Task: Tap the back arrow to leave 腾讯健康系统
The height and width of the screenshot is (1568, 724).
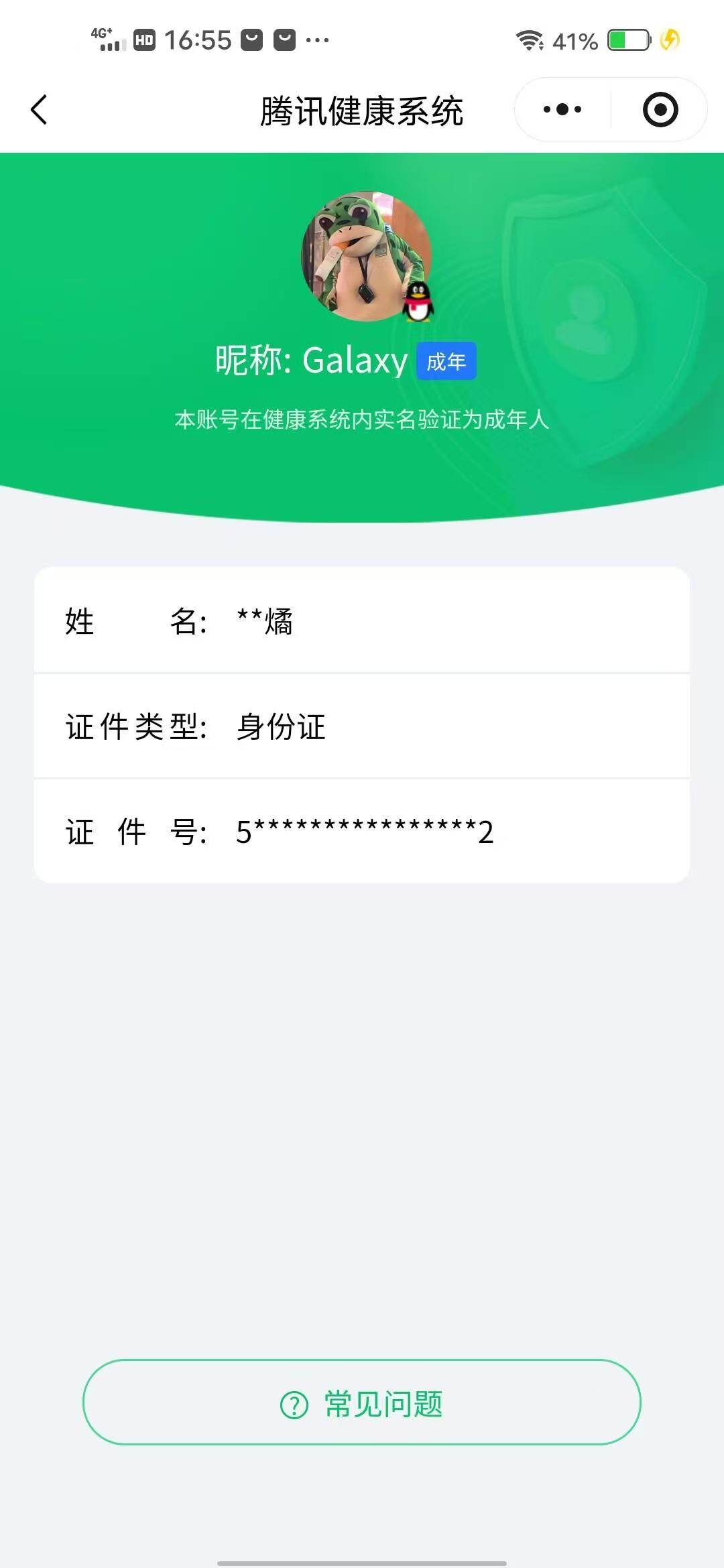Action: (38, 109)
